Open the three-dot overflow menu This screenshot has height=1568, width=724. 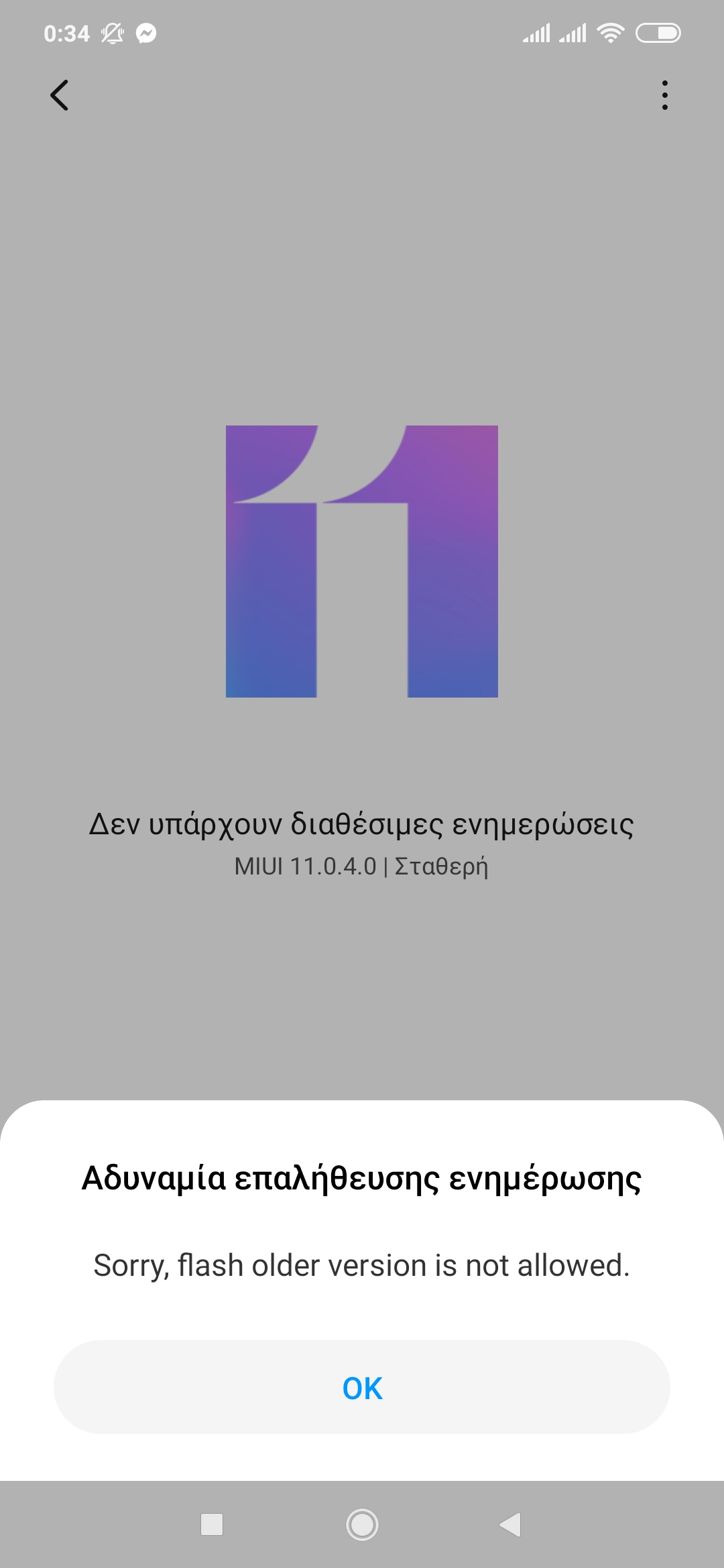click(x=664, y=95)
